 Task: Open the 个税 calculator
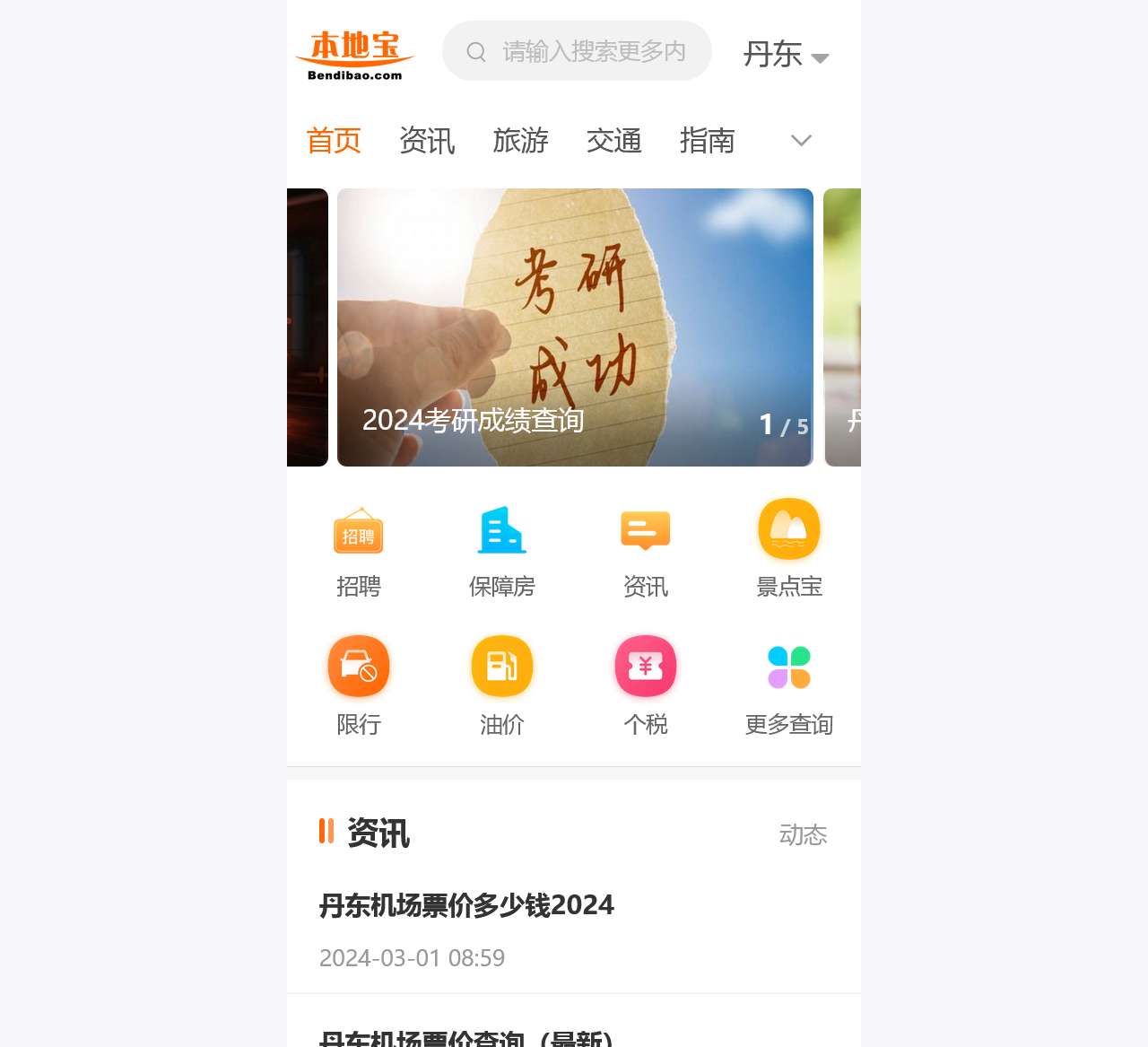click(x=646, y=685)
